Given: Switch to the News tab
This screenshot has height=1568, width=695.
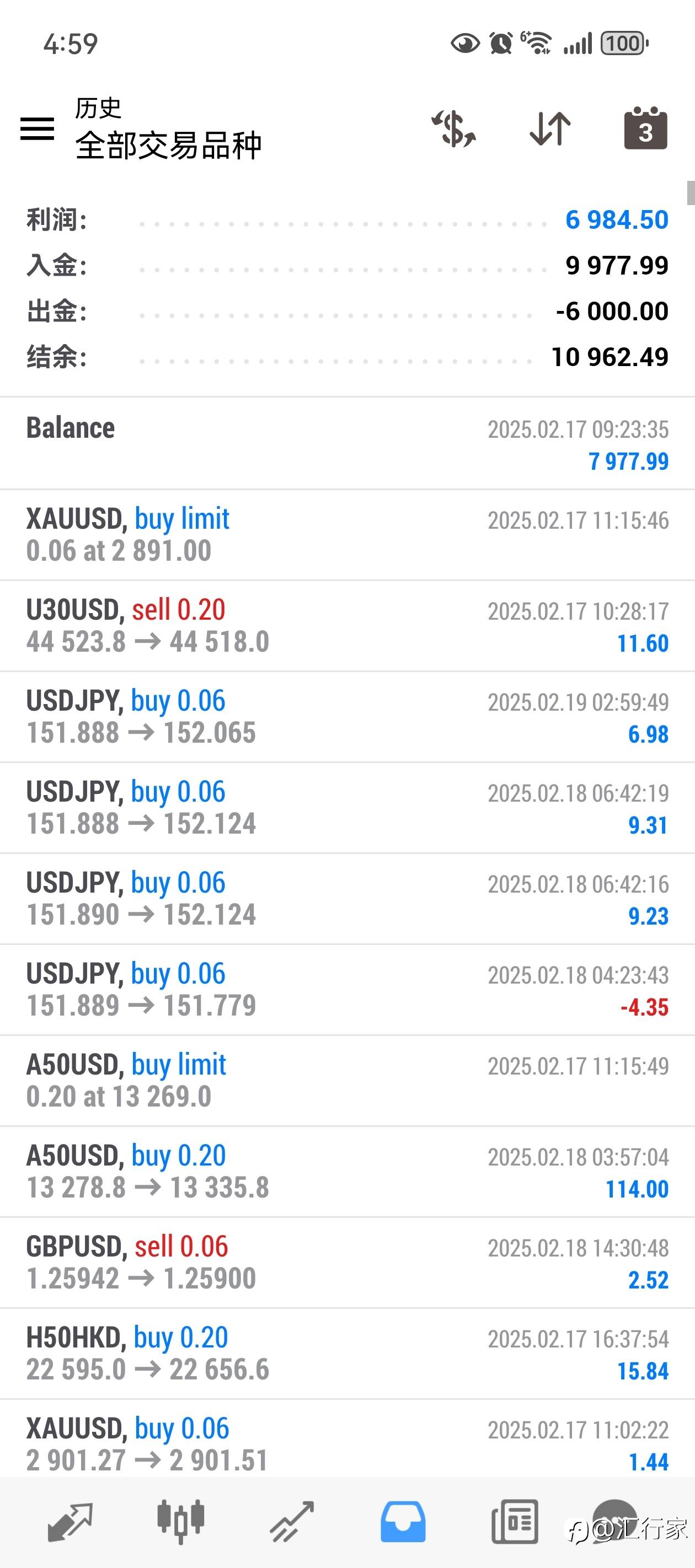Looking at the screenshot, I should 514,1521.
